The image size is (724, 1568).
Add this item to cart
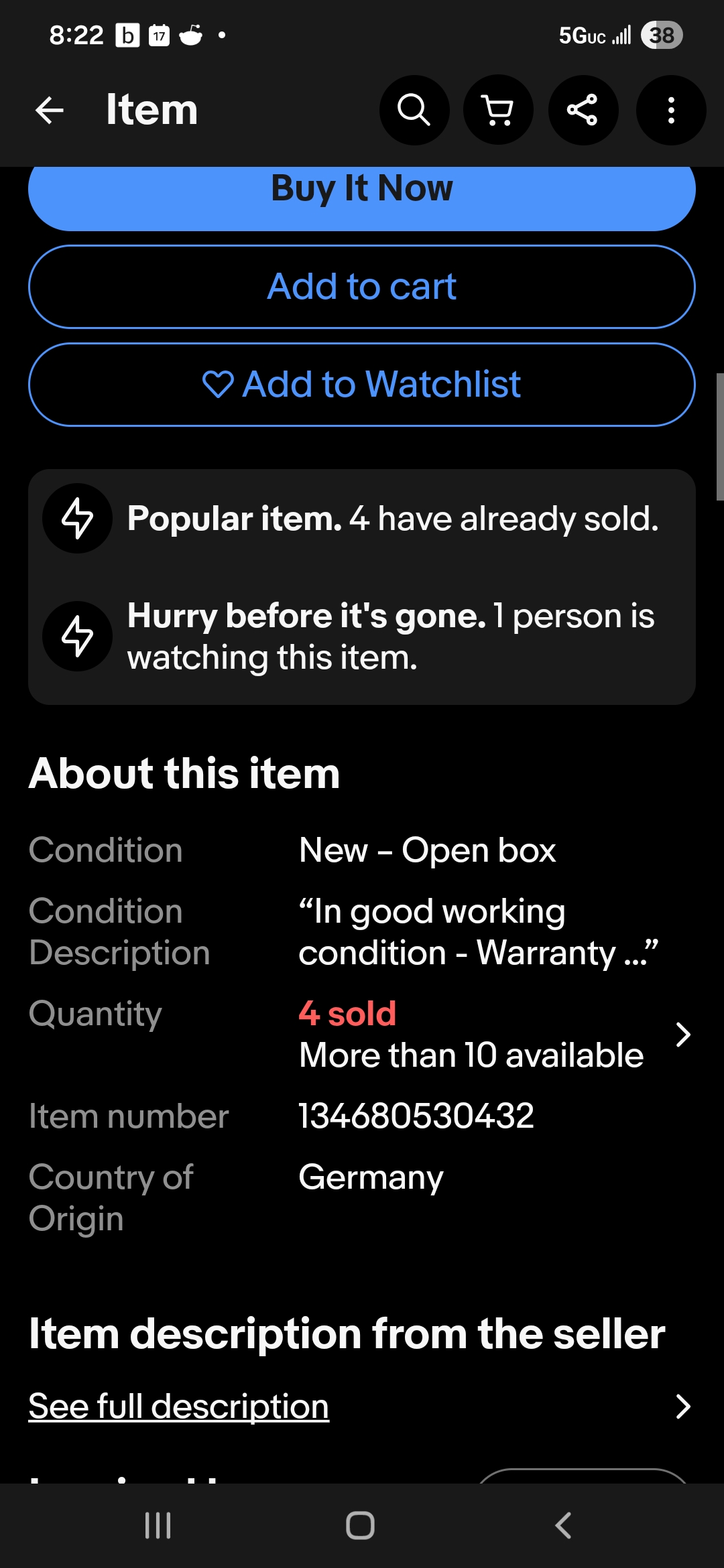click(x=362, y=287)
